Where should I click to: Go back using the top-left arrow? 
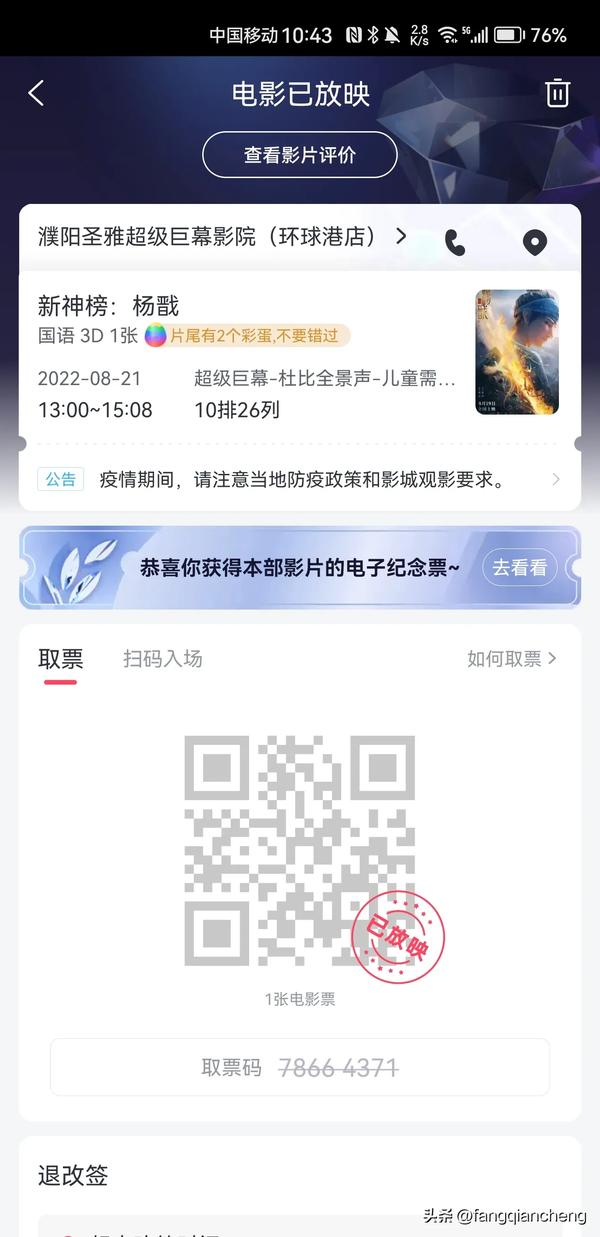pyautogui.click(x=36, y=94)
